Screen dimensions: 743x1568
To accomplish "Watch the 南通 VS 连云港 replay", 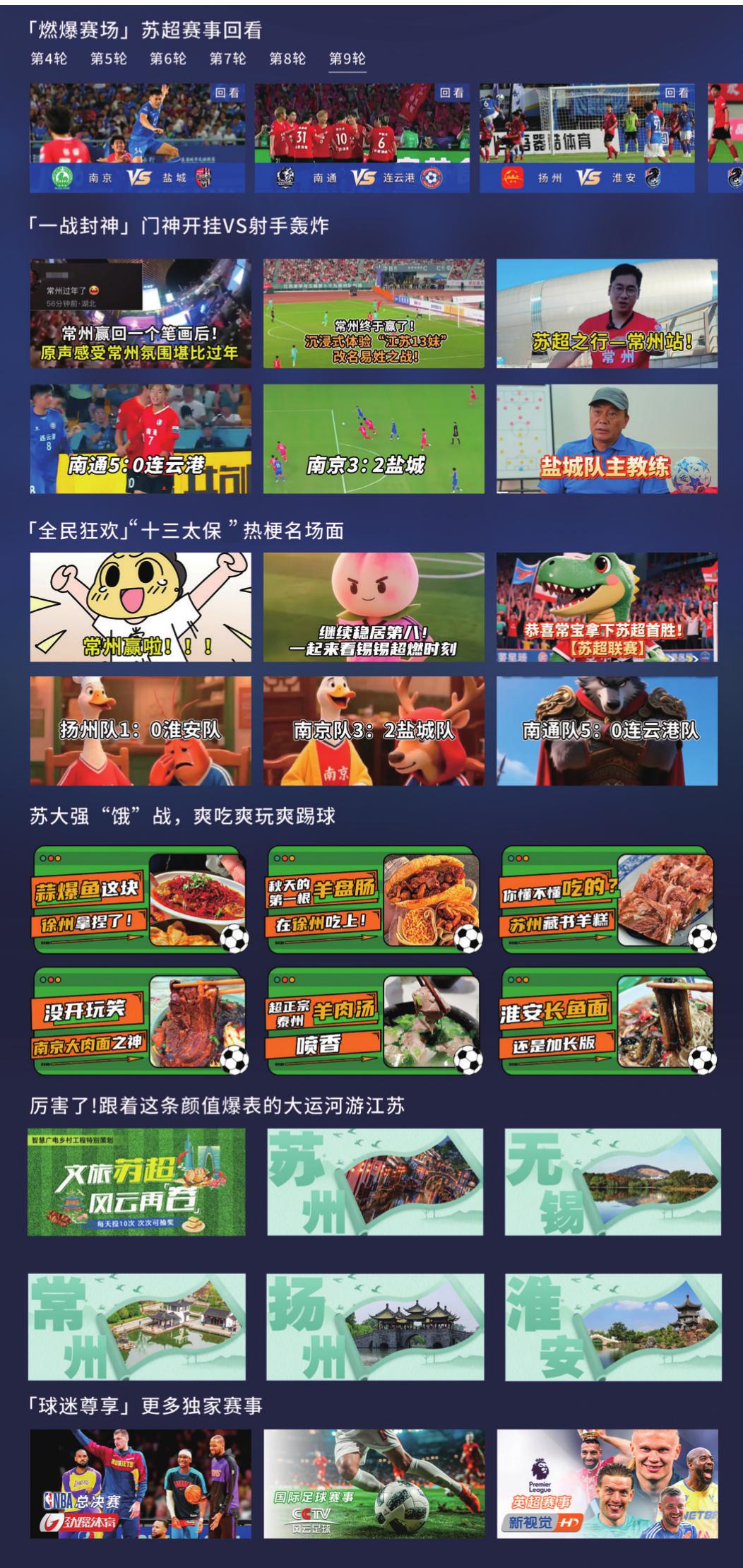I will pos(362,138).
